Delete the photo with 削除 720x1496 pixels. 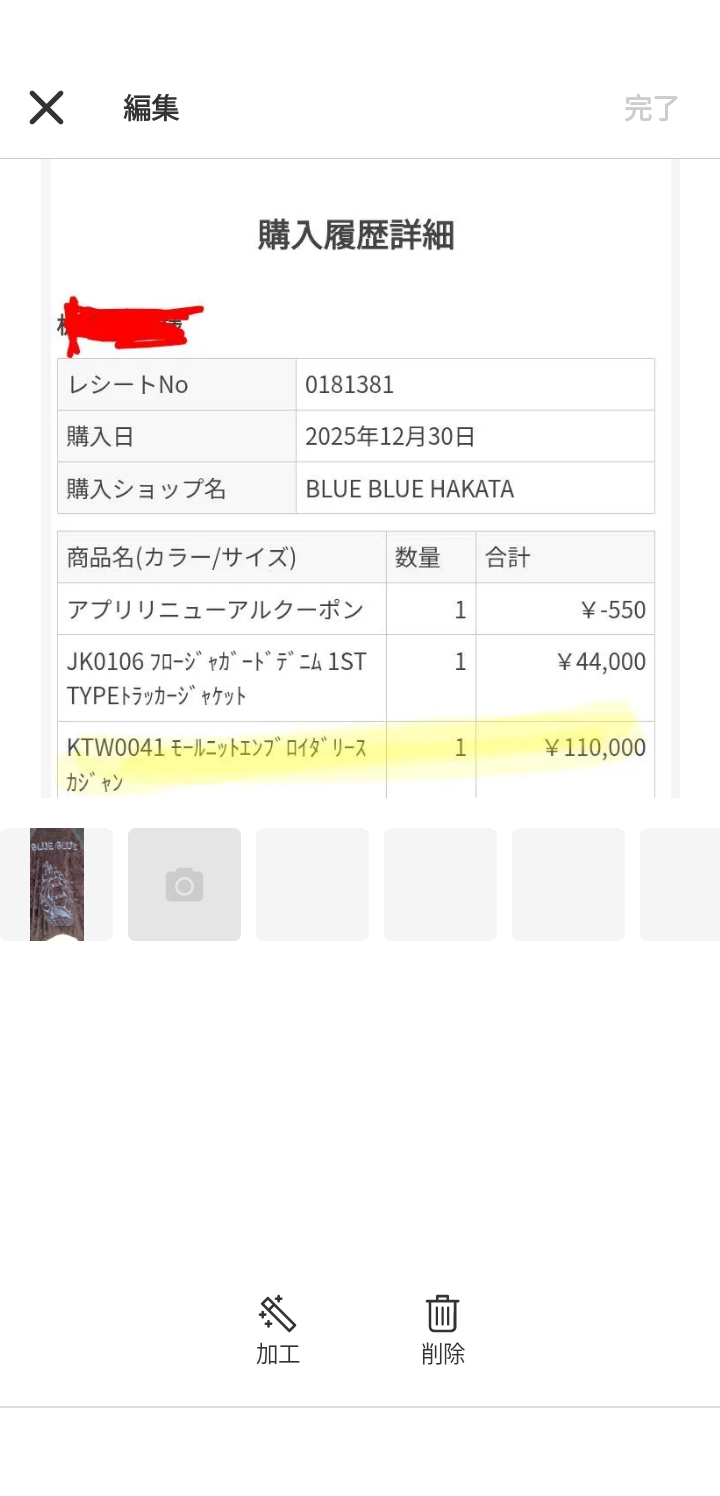pyautogui.click(x=442, y=1330)
